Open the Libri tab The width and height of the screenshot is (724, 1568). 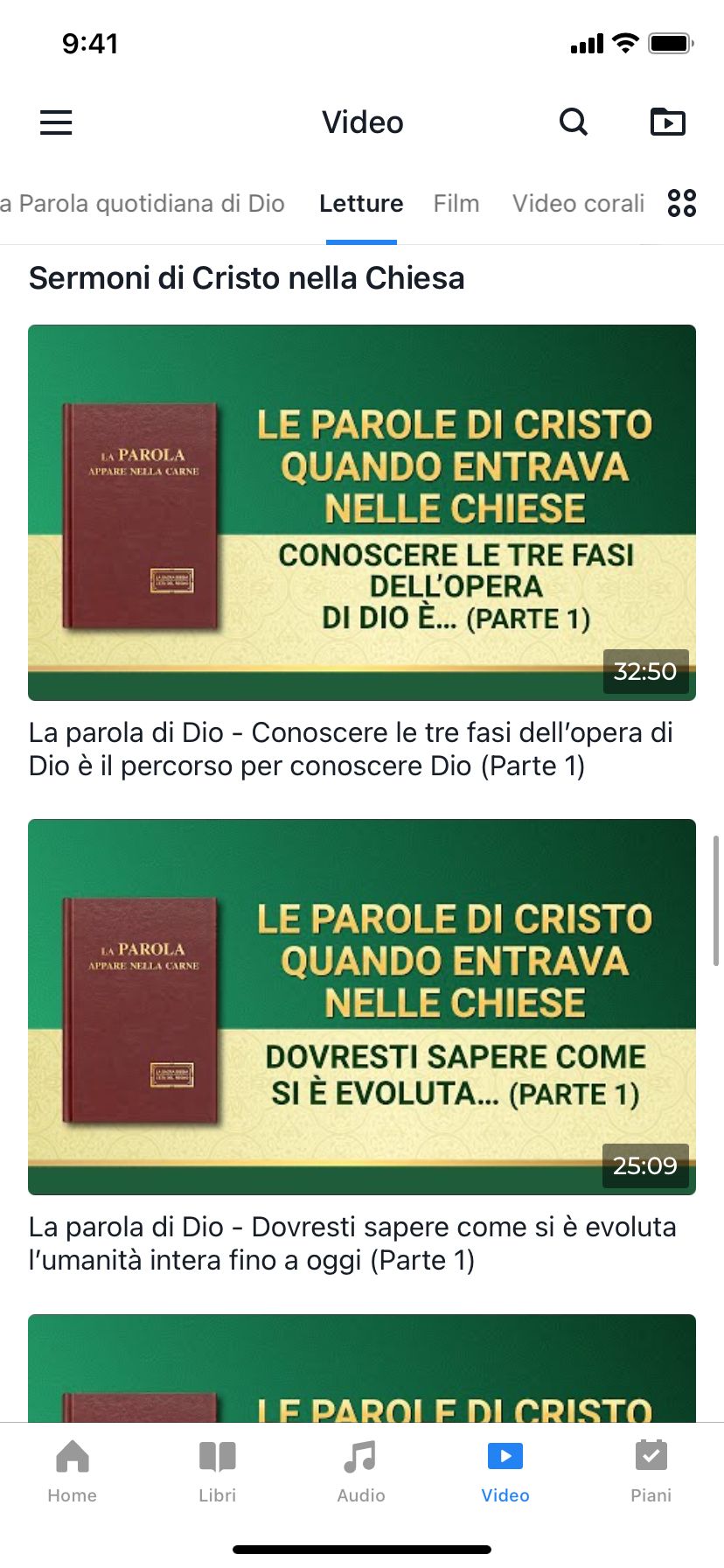pos(217,1472)
